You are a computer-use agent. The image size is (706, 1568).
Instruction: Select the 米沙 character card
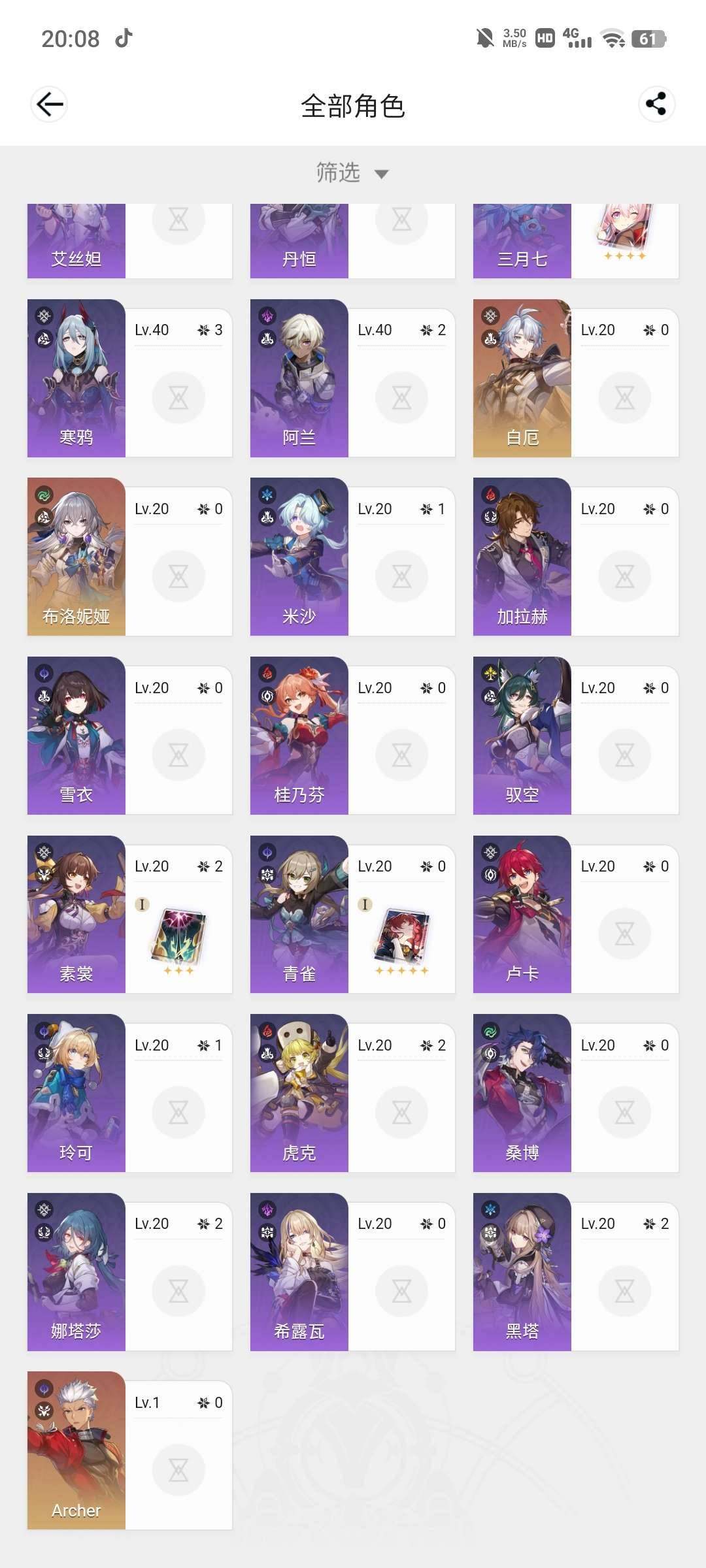point(299,557)
